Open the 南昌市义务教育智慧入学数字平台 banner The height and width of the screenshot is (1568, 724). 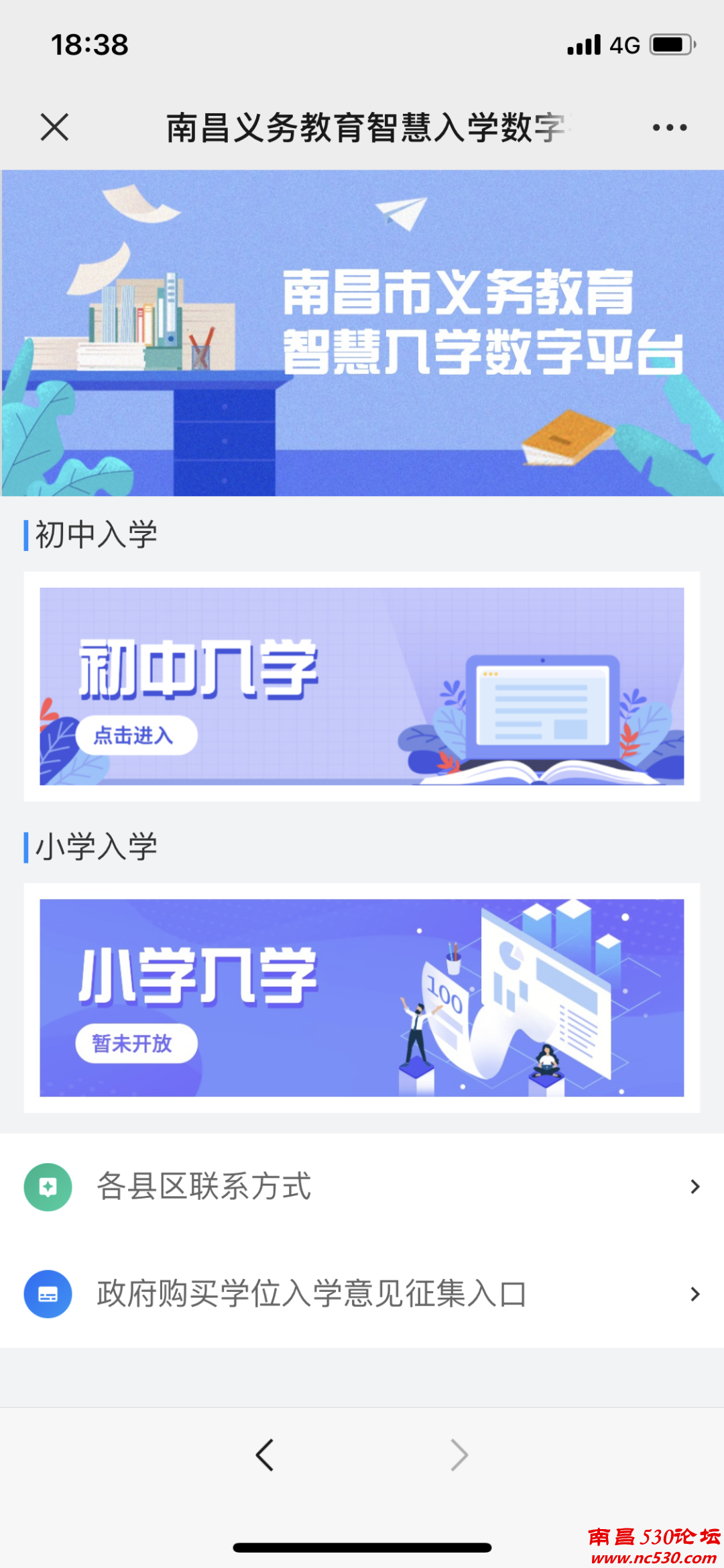coord(362,332)
